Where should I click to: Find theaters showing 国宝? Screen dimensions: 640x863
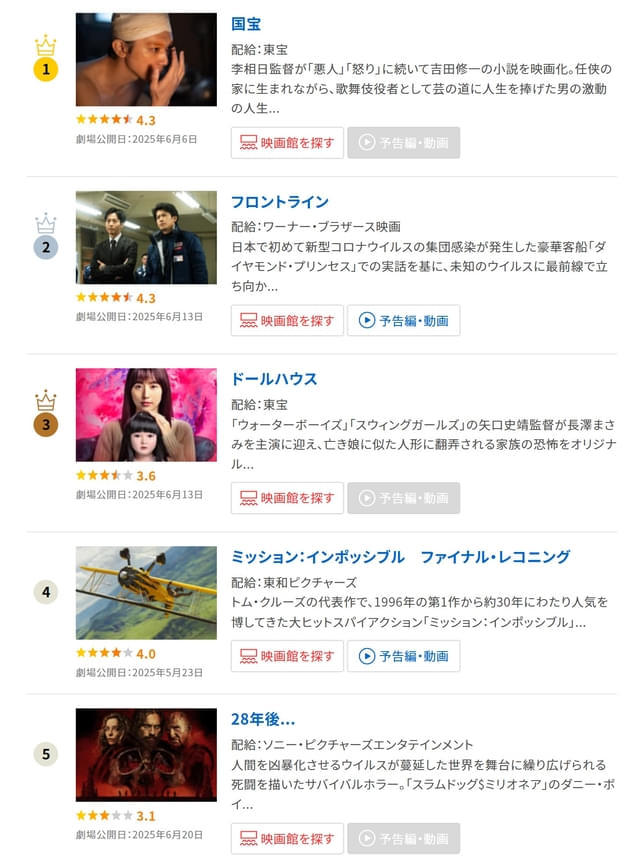click(287, 142)
